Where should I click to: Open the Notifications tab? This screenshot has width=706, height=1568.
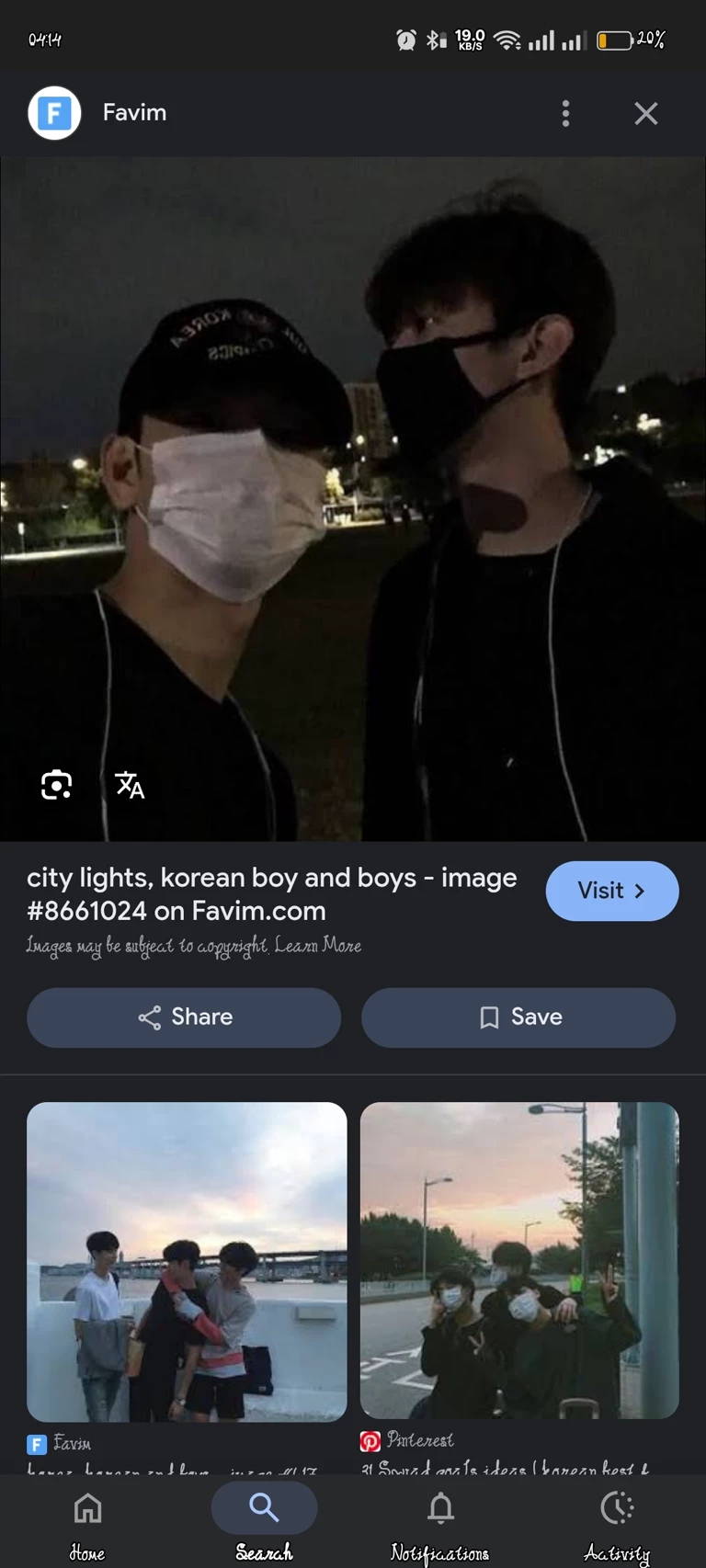click(x=440, y=1523)
